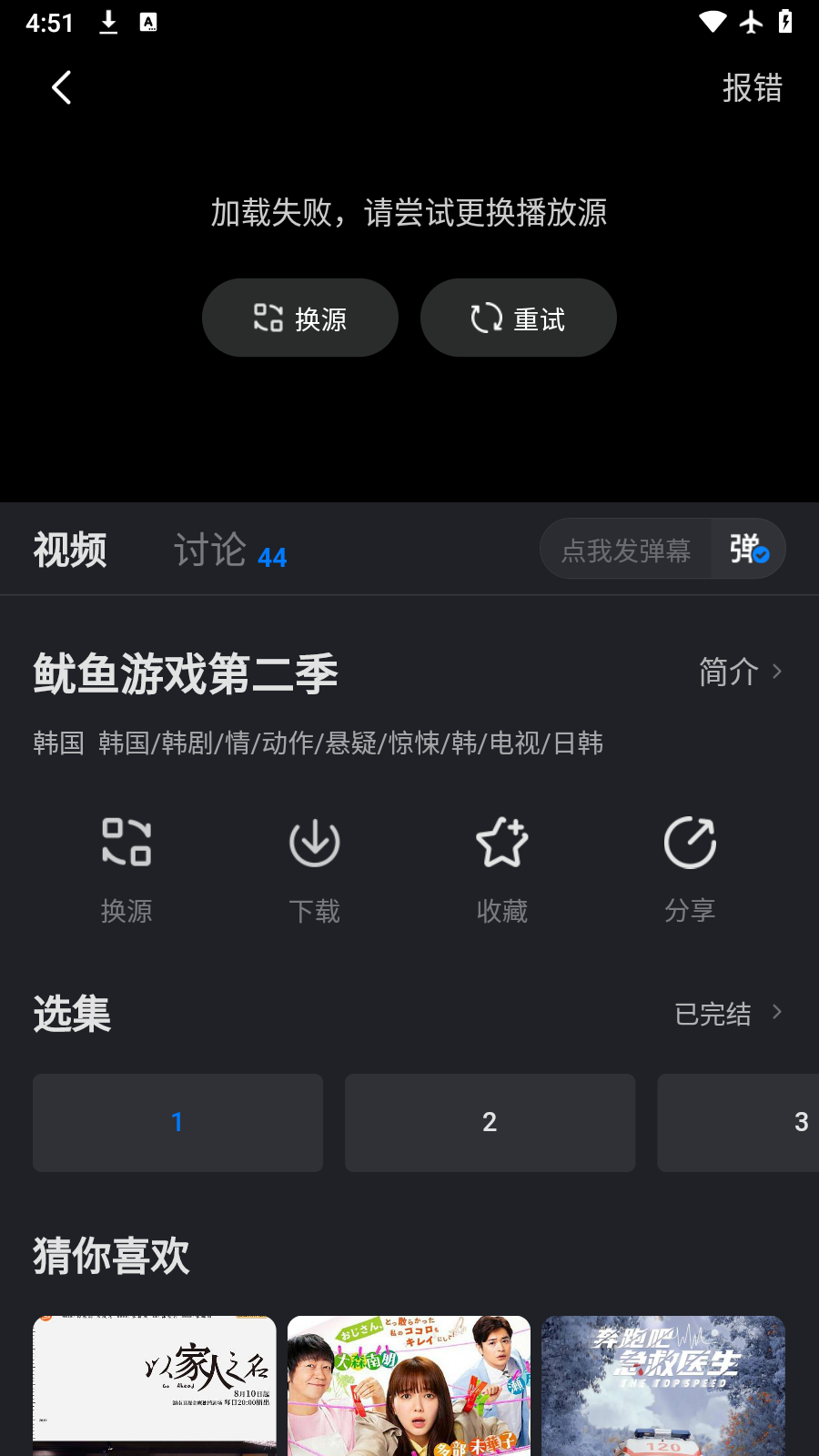Tap 下载 to download the episode
The image size is (819, 1456).
click(314, 869)
